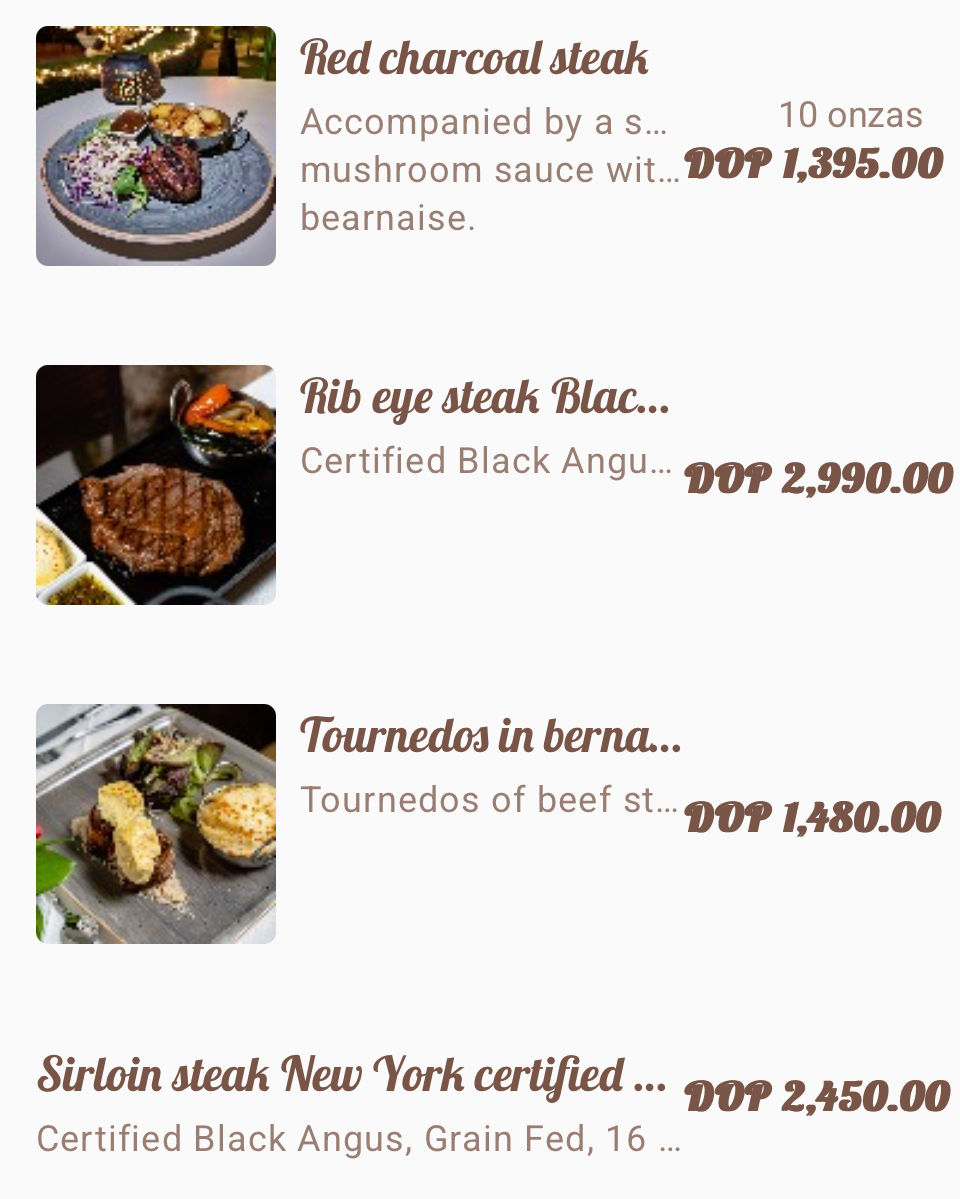Select the Rib eye steak Black Angus dish
The image size is (960, 1199).
click(x=485, y=398)
